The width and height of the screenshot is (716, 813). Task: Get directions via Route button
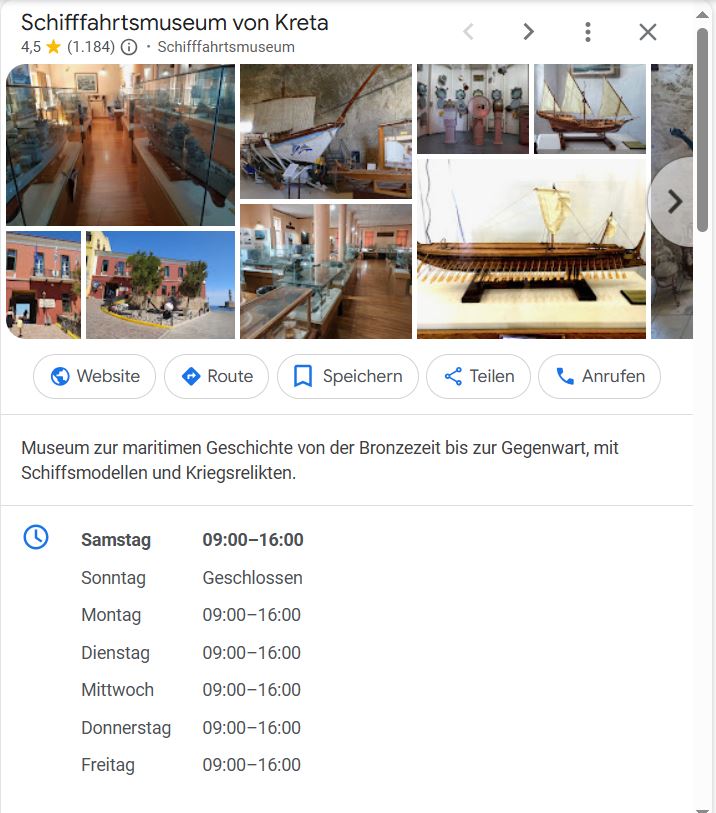pos(216,376)
